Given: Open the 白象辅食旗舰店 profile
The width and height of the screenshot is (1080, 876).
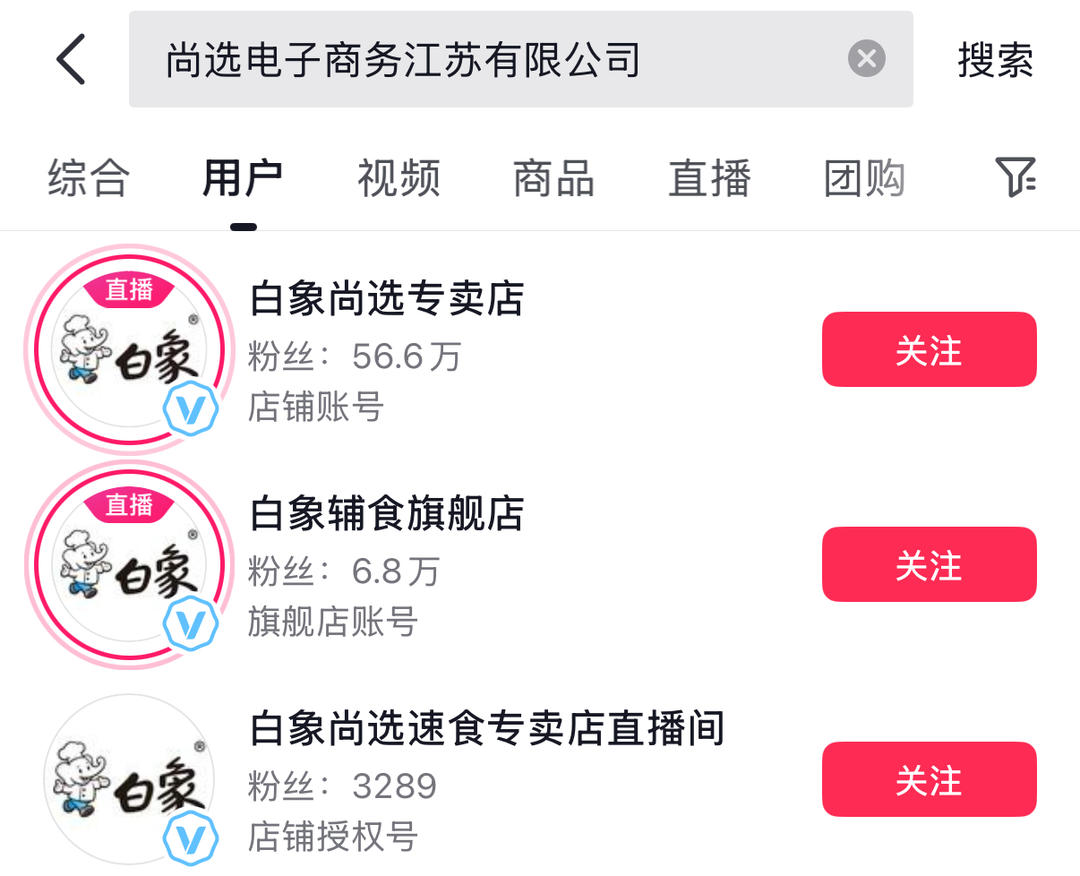Looking at the screenshot, I should coord(386,514).
